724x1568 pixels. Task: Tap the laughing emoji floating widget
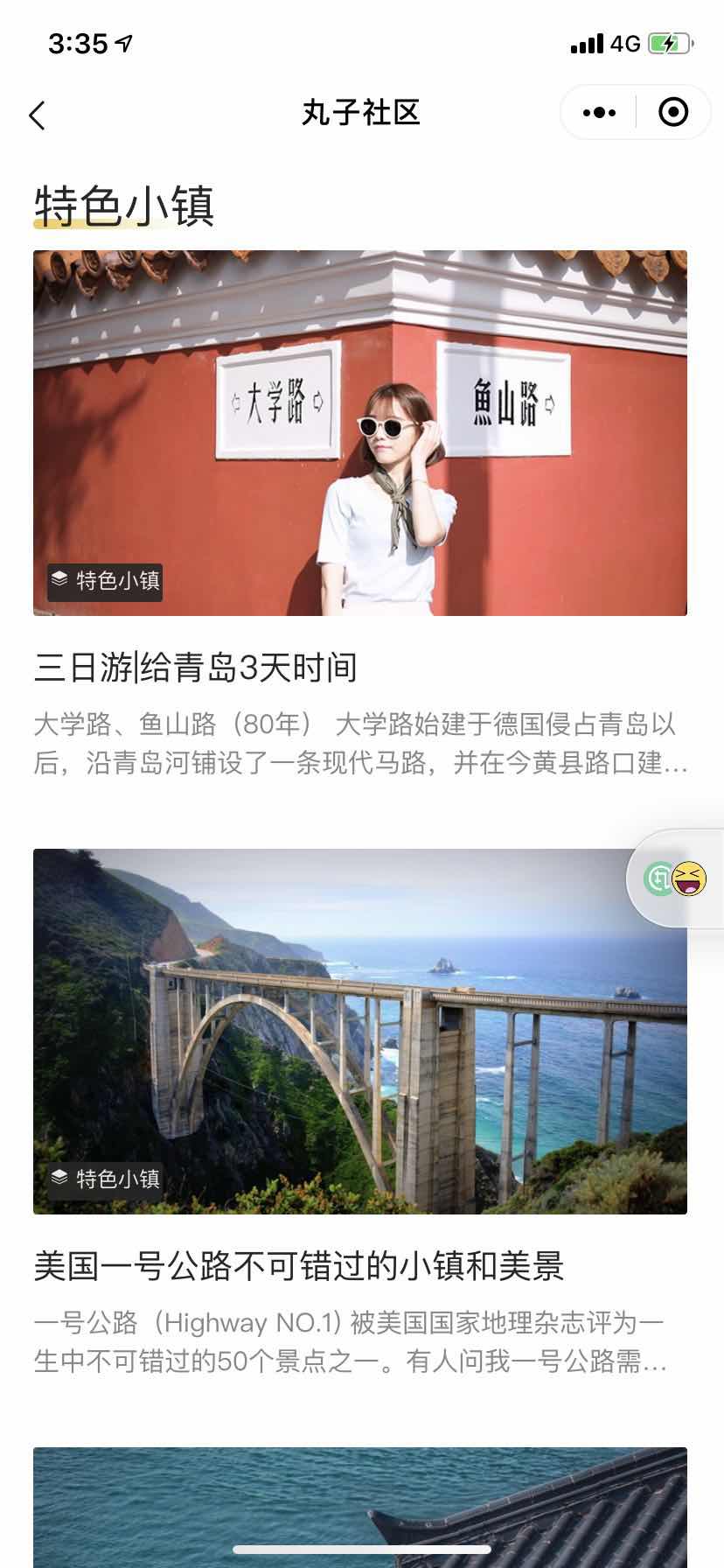687,879
